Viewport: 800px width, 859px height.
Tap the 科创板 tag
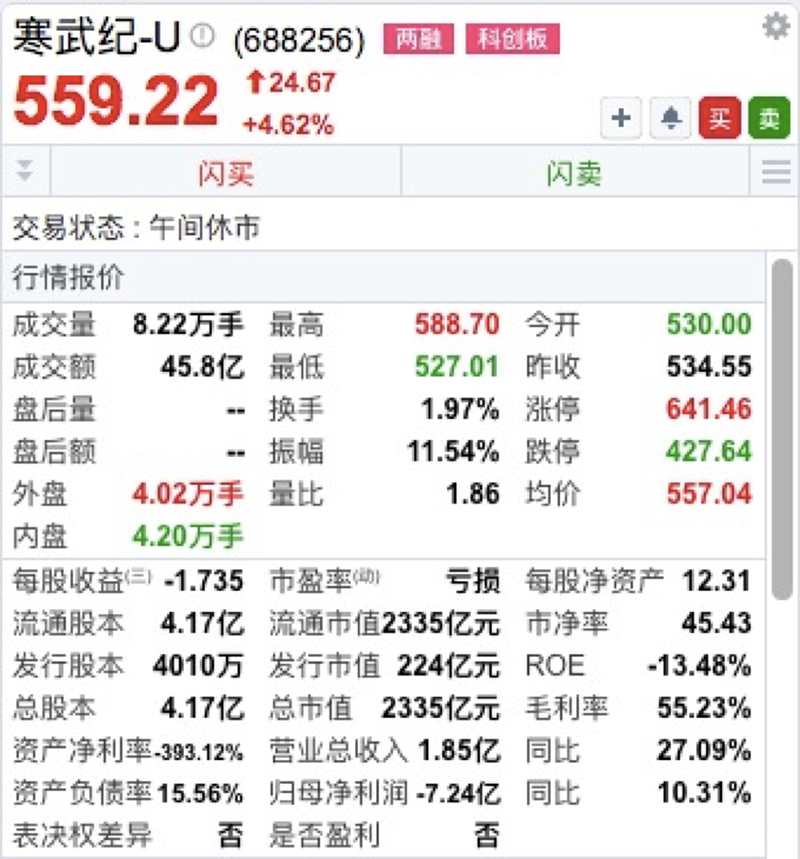point(513,39)
